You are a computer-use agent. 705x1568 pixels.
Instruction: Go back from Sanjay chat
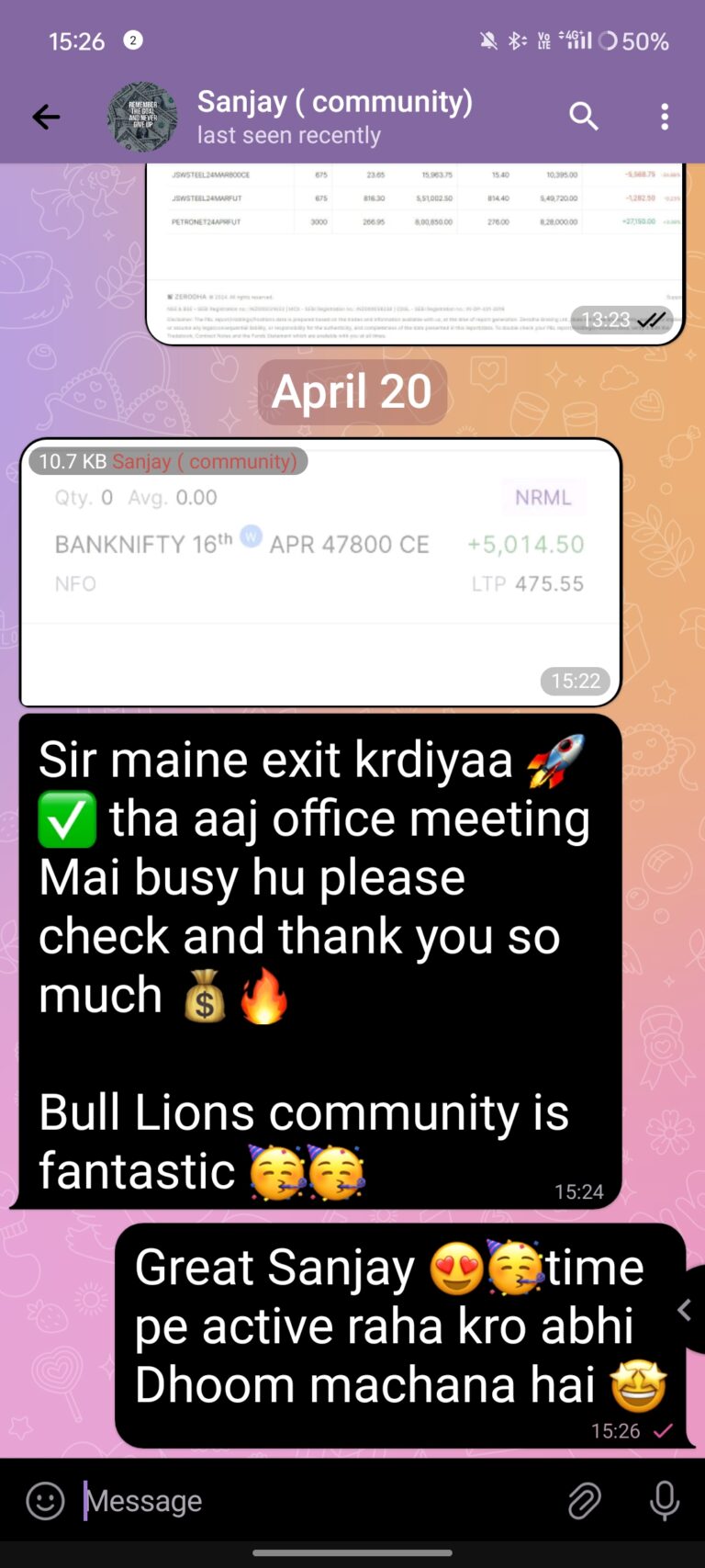pyautogui.click(x=46, y=117)
